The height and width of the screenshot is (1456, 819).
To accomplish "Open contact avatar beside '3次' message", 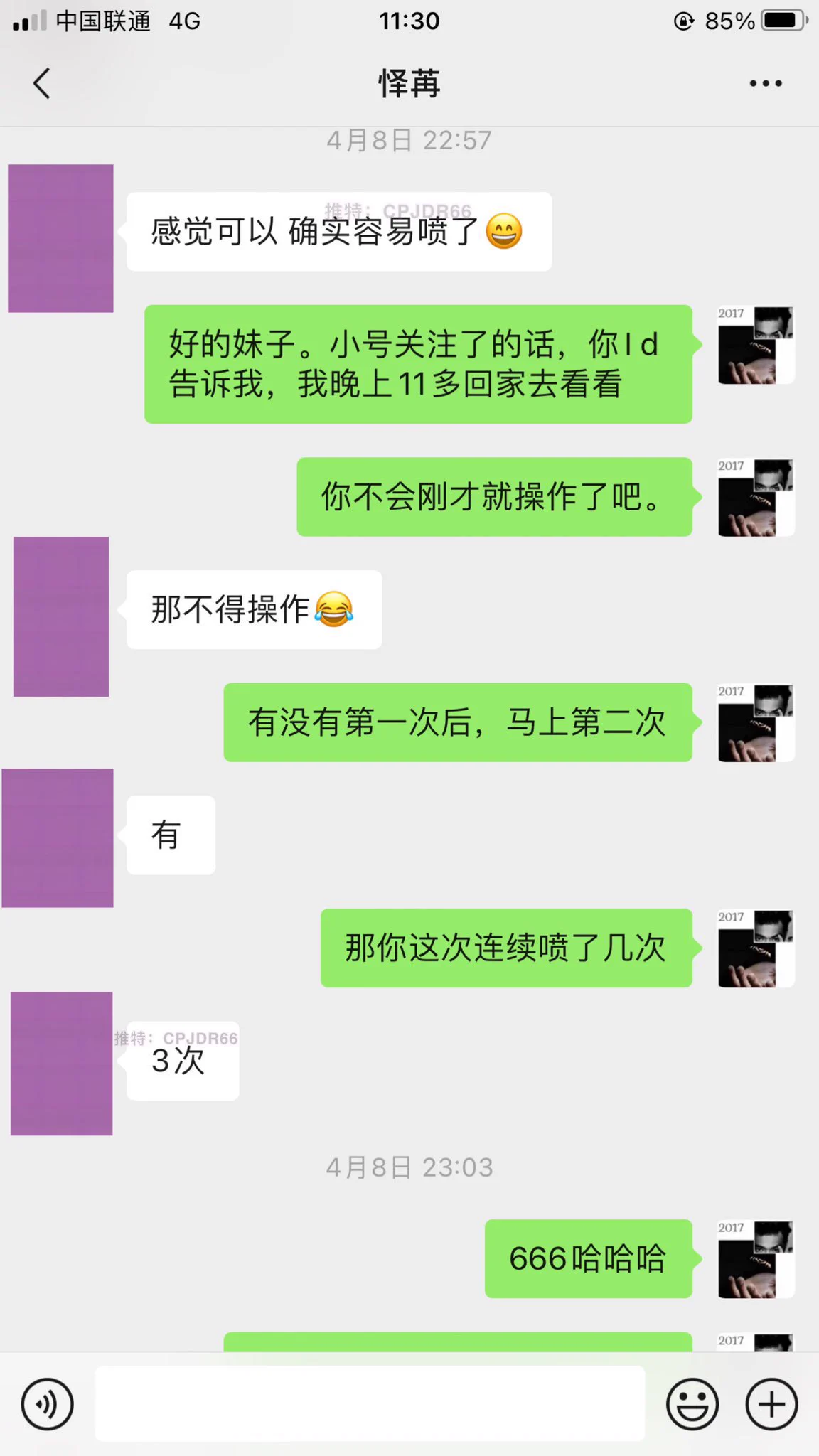I will (x=62, y=1064).
